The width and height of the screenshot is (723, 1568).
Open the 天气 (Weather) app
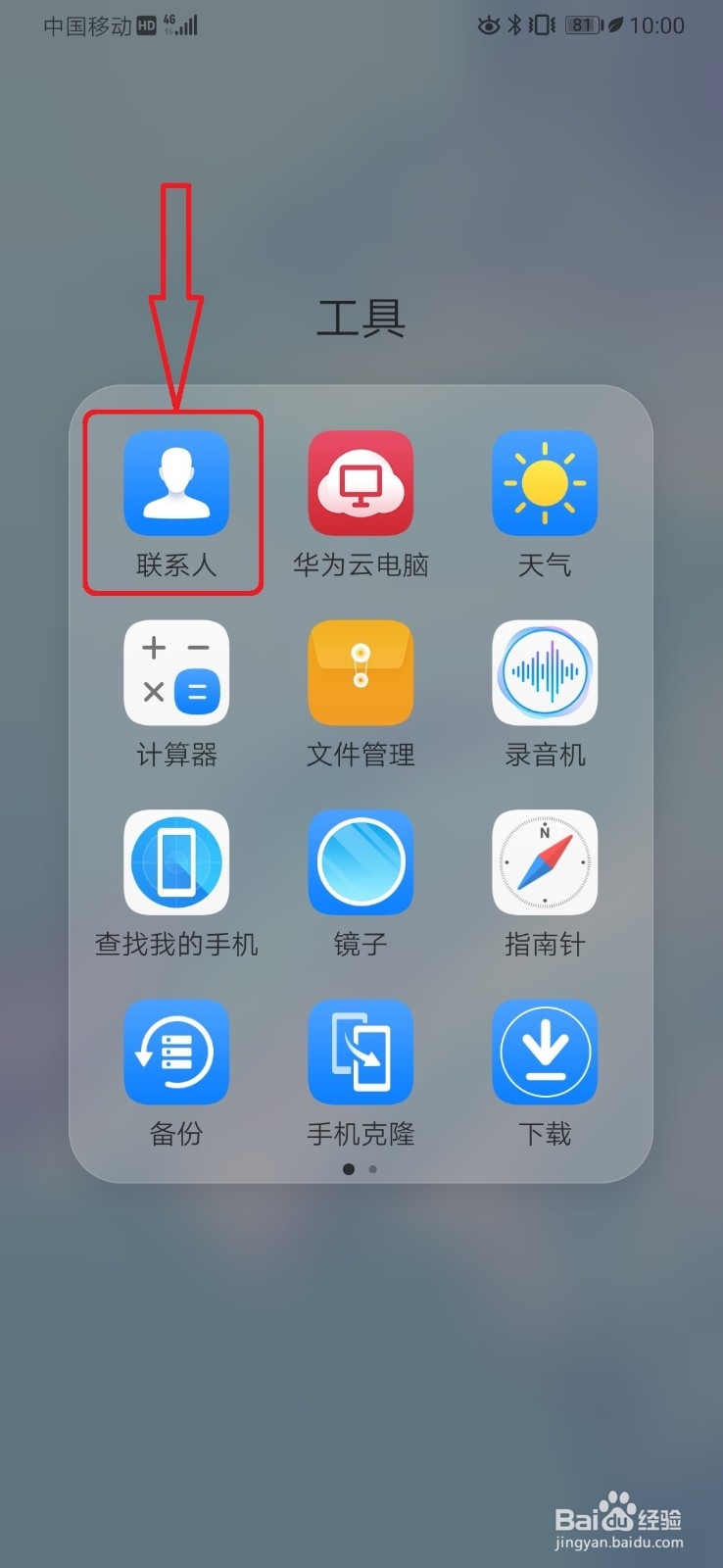point(545,483)
